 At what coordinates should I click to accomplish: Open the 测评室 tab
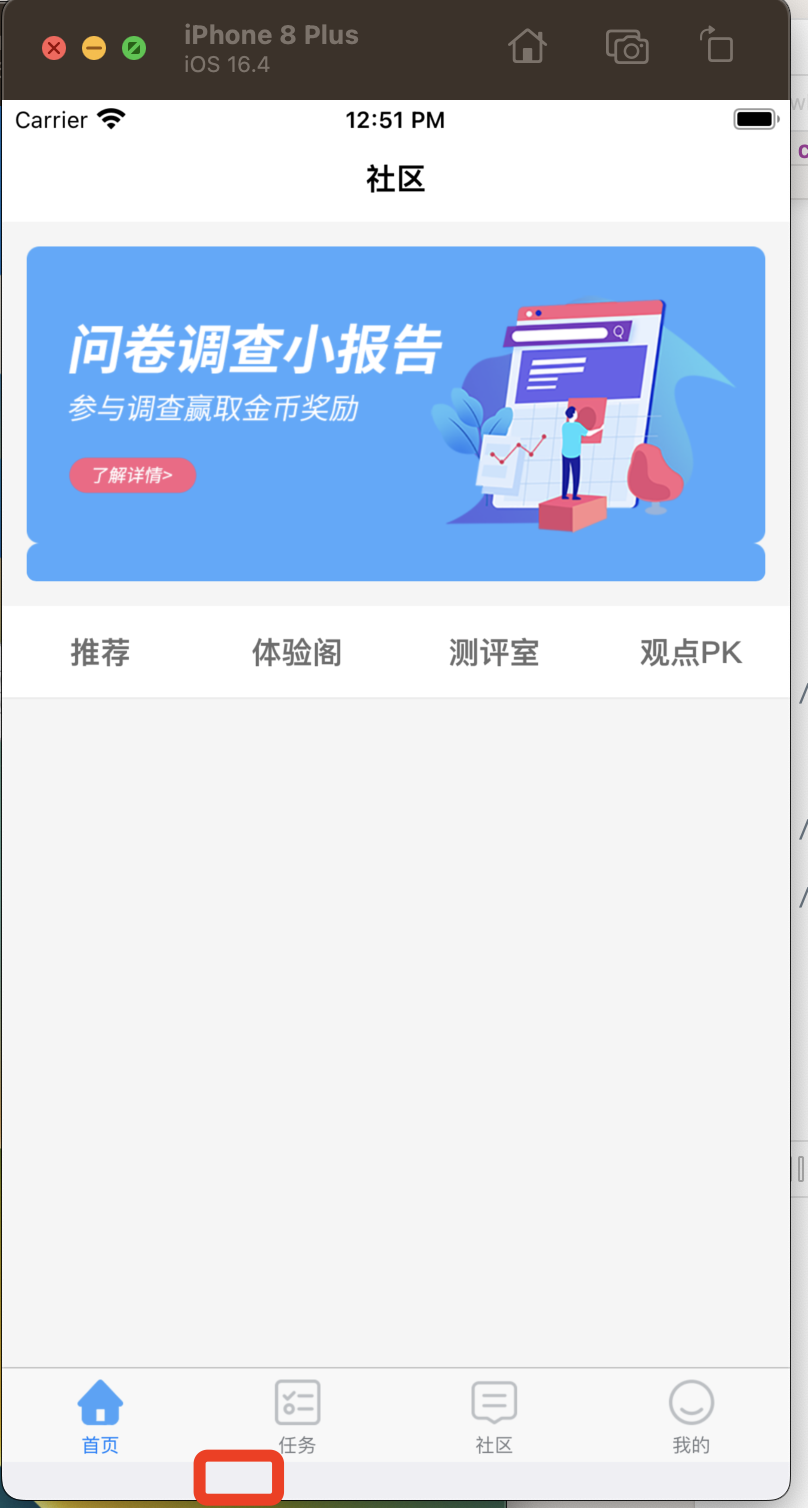point(494,653)
